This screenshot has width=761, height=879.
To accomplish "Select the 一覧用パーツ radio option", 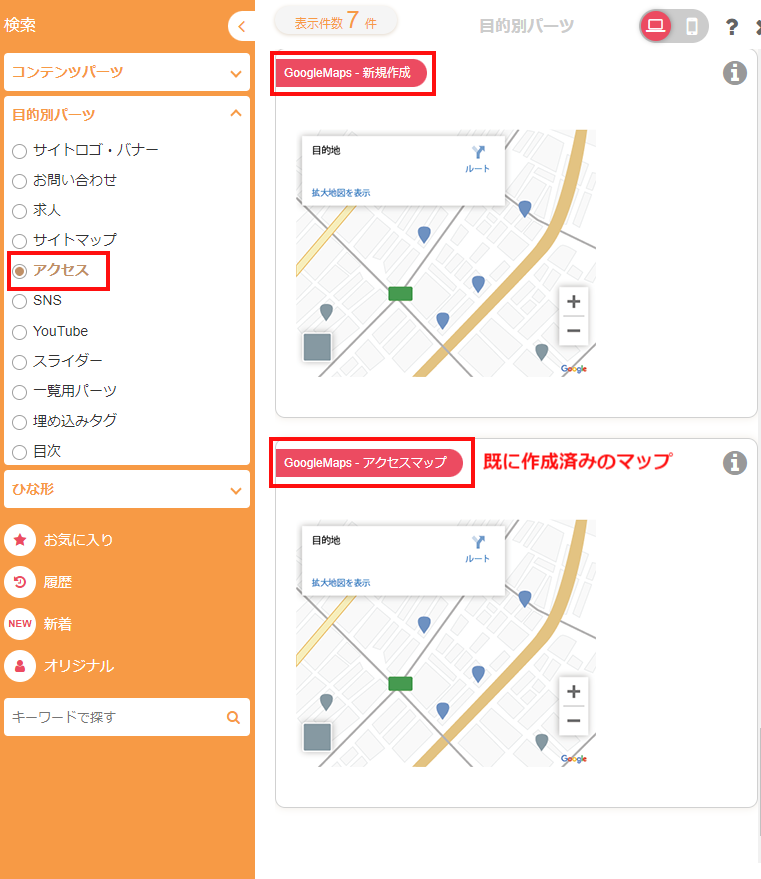I will click(x=20, y=391).
